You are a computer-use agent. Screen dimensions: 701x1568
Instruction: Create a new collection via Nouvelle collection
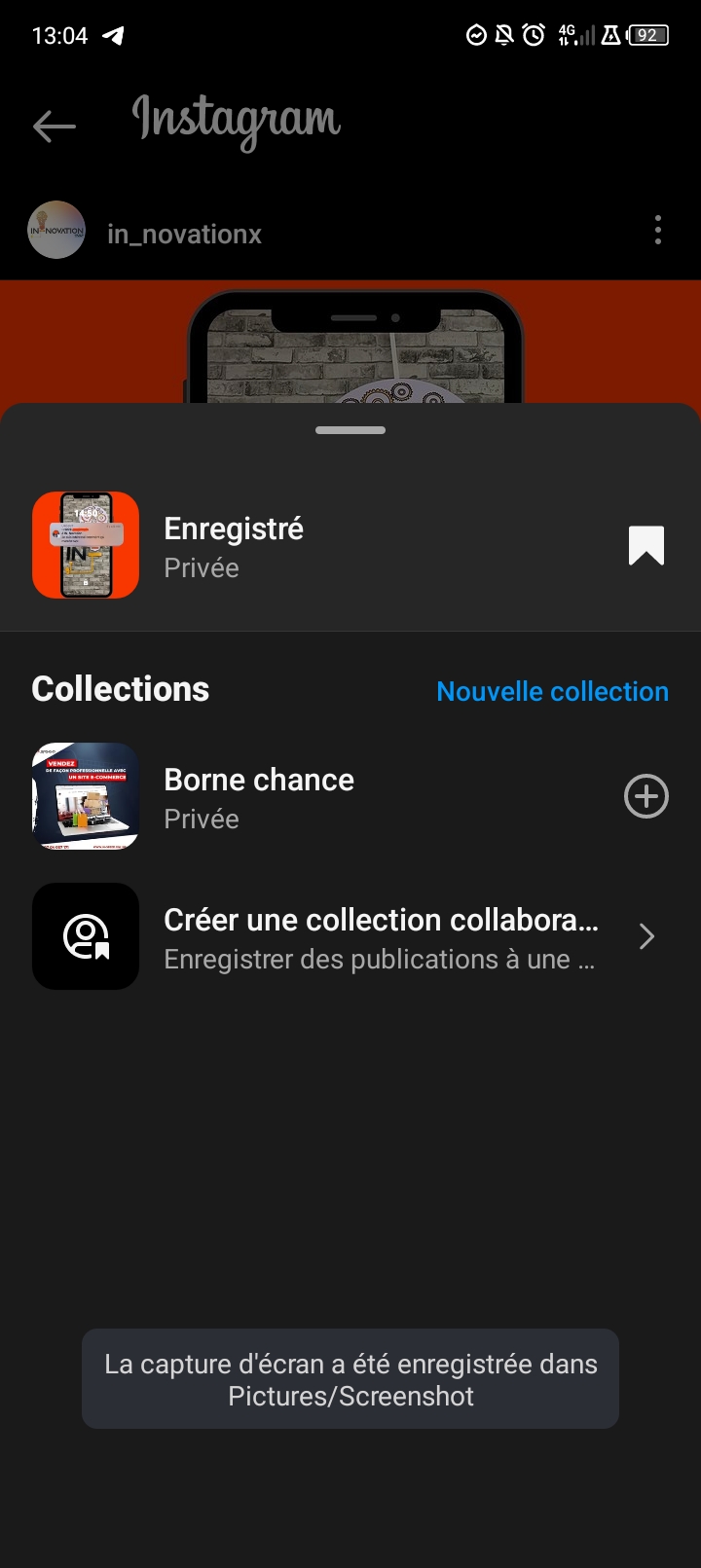pos(552,691)
